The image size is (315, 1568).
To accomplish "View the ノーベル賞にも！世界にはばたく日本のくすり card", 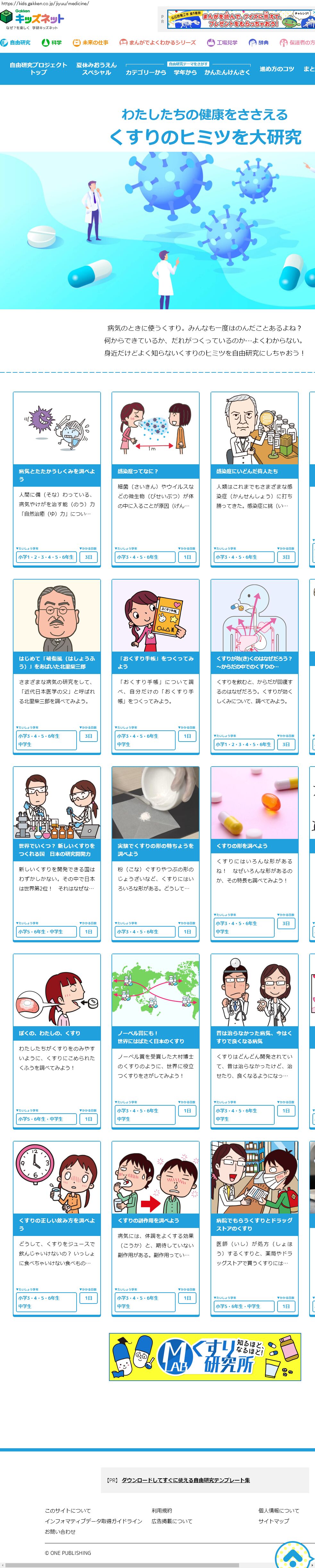I will [155, 1036].
